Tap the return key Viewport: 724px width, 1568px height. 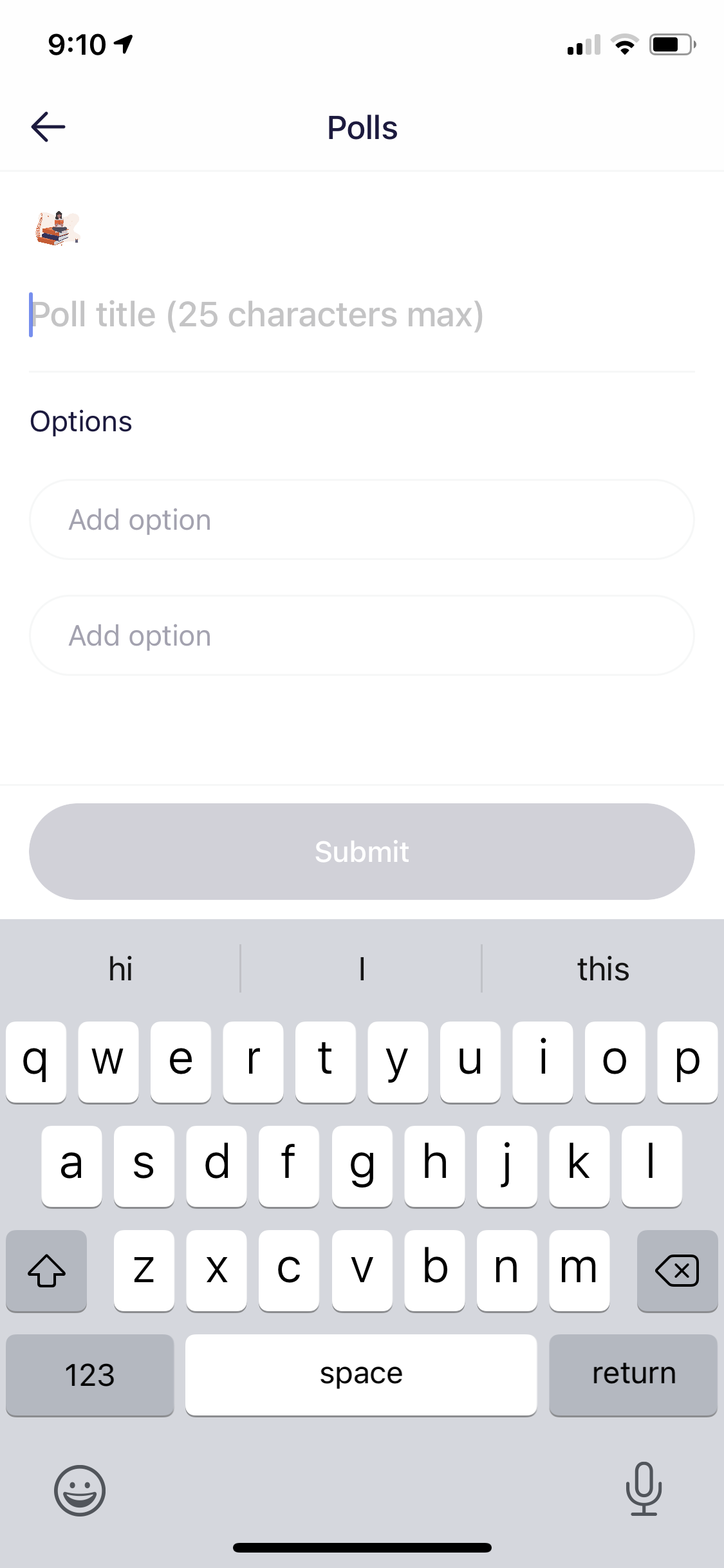point(633,1374)
